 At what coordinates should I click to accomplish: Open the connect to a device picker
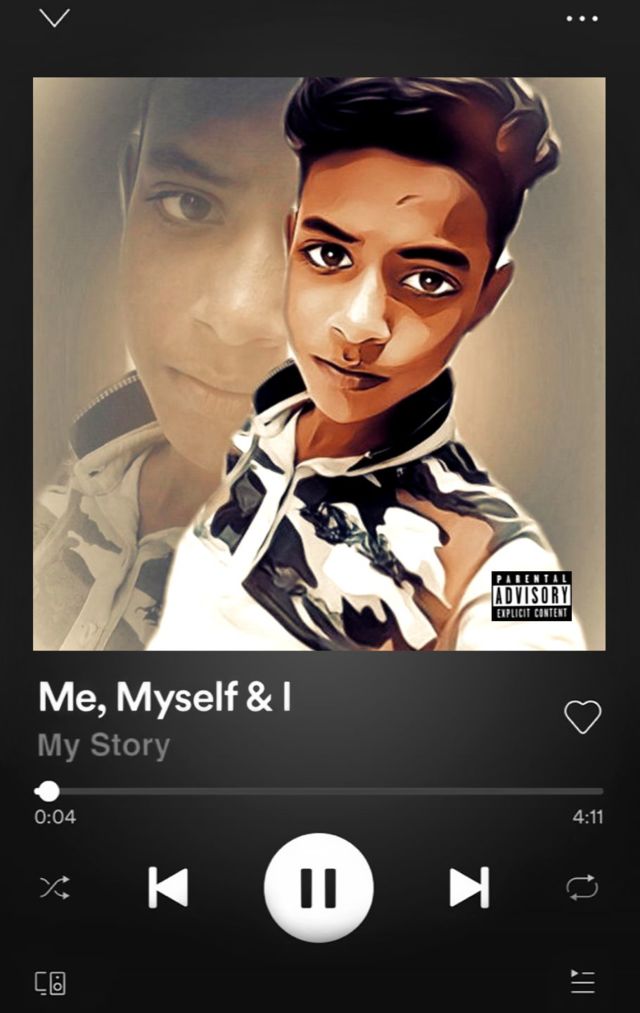click(51, 983)
